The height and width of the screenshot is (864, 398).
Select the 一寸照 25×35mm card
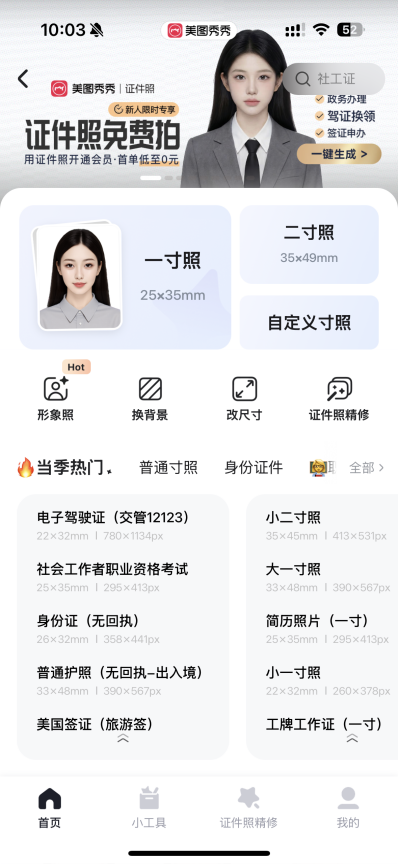tap(125, 277)
